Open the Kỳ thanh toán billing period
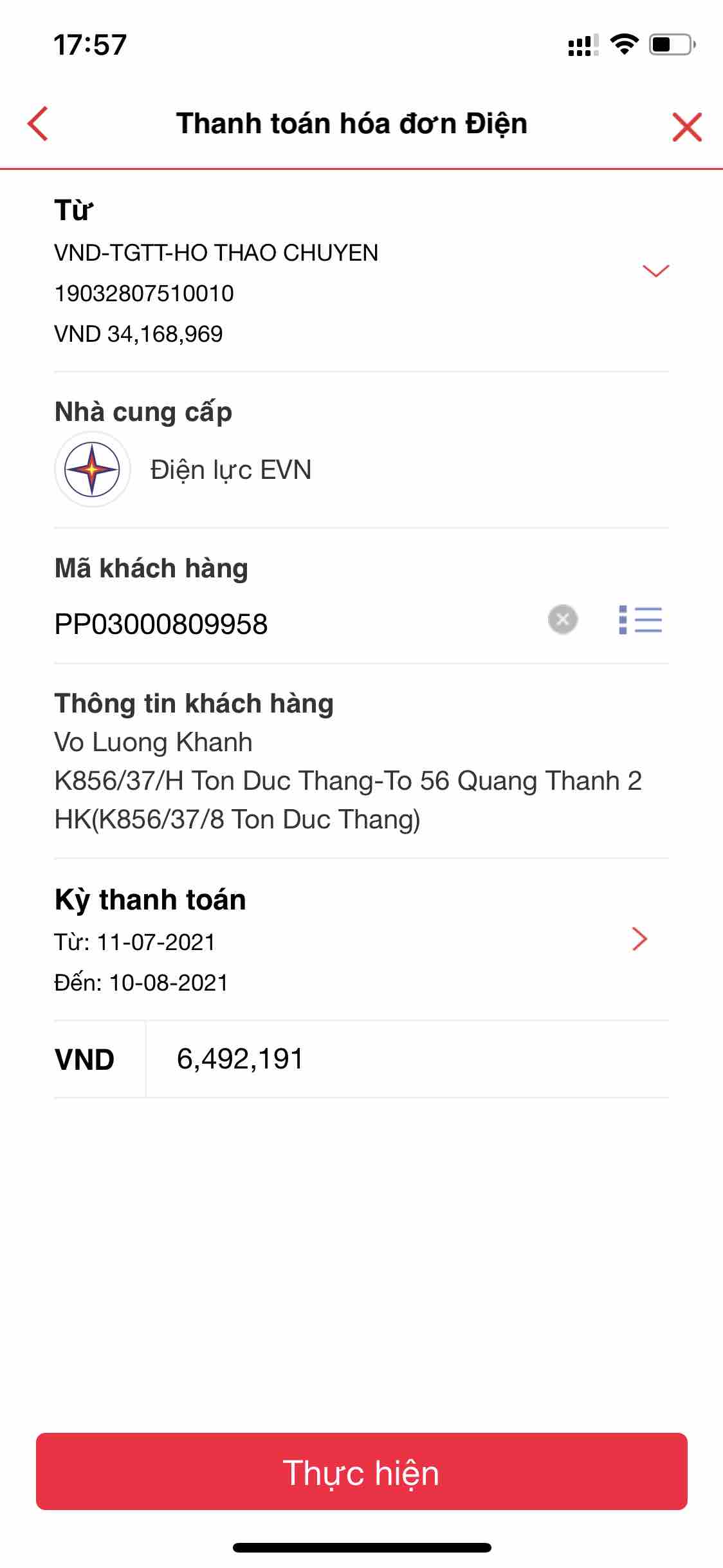The width and height of the screenshot is (723, 1568). [639, 939]
